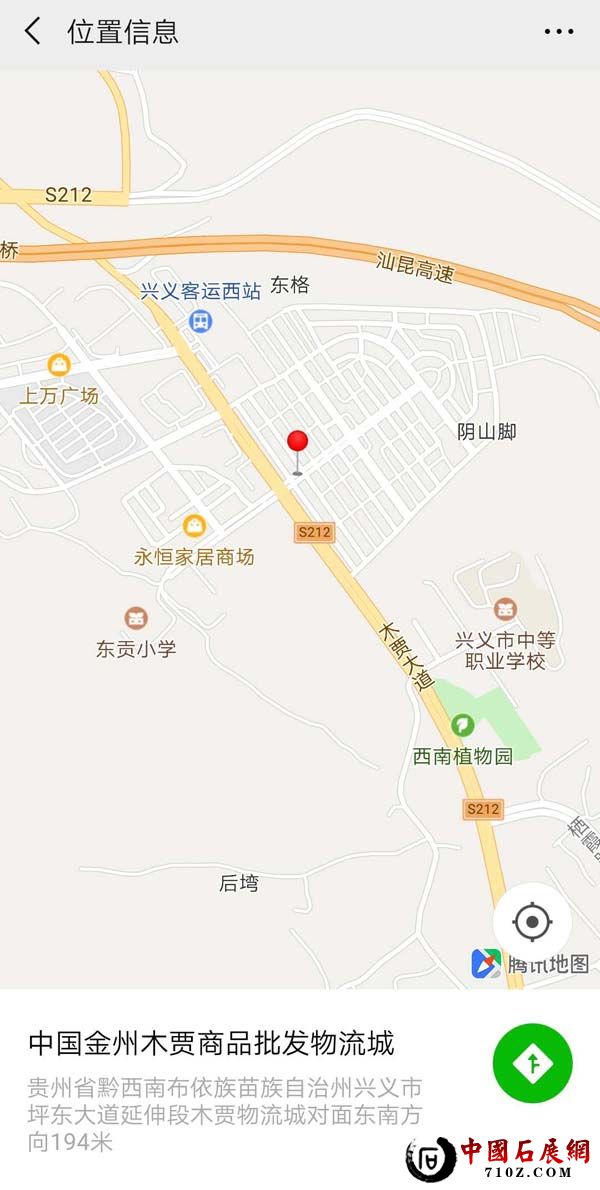The width and height of the screenshot is (600, 1190).
Task: Recenter the map on my location
Action: point(532,921)
